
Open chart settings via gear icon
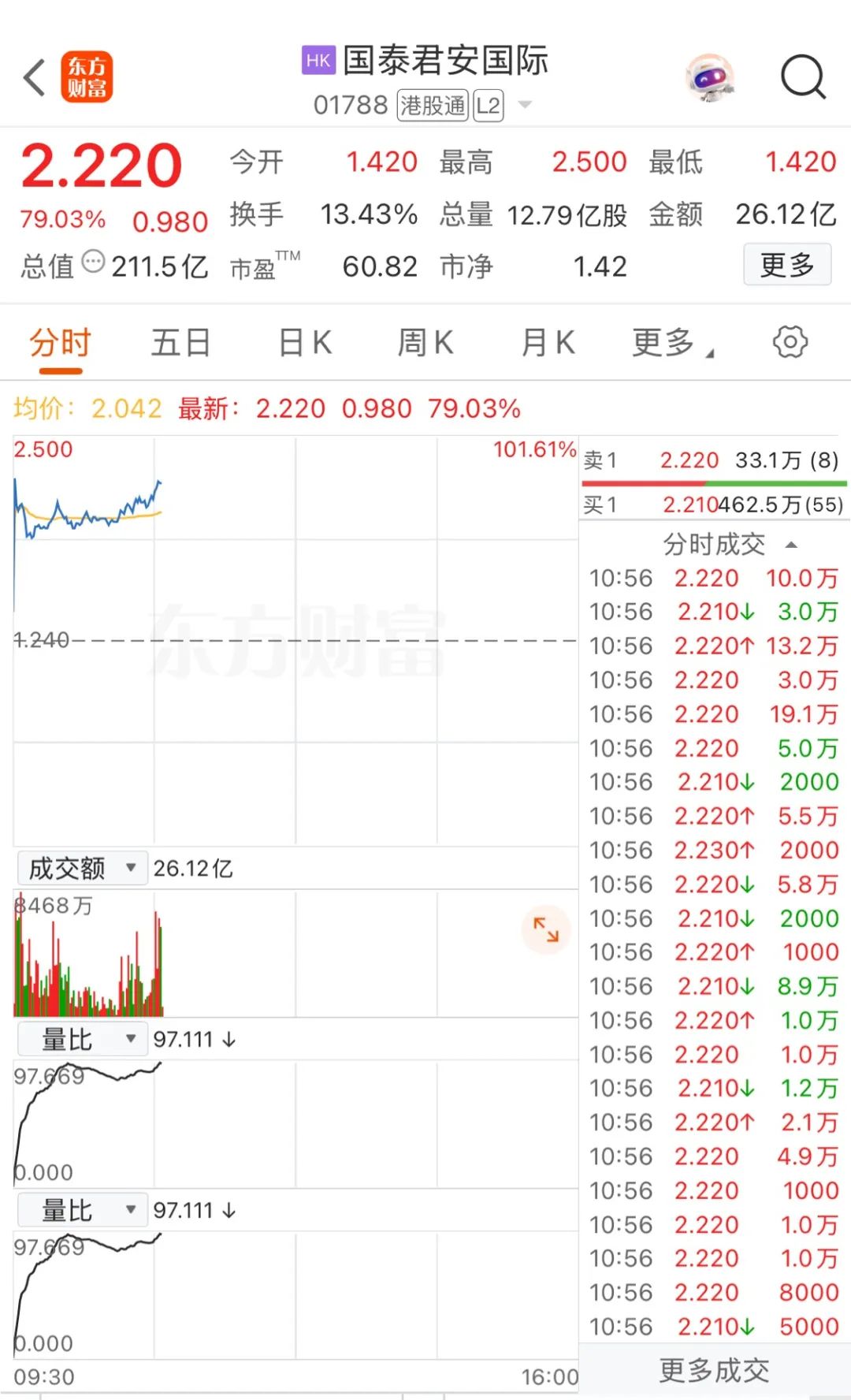pos(790,342)
